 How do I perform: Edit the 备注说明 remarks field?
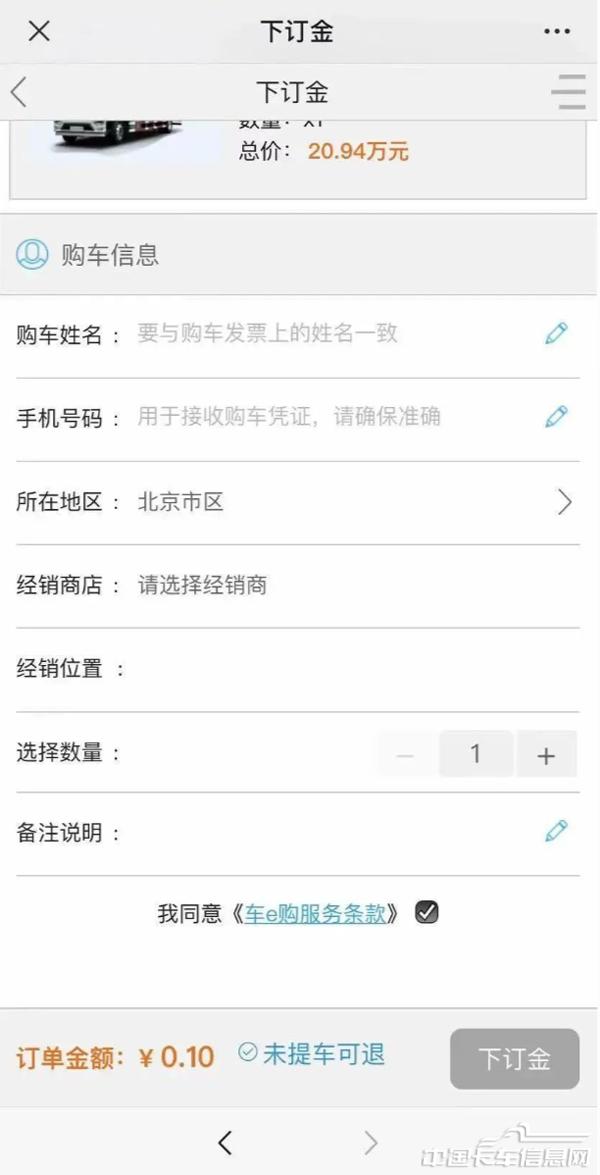tap(340, 832)
